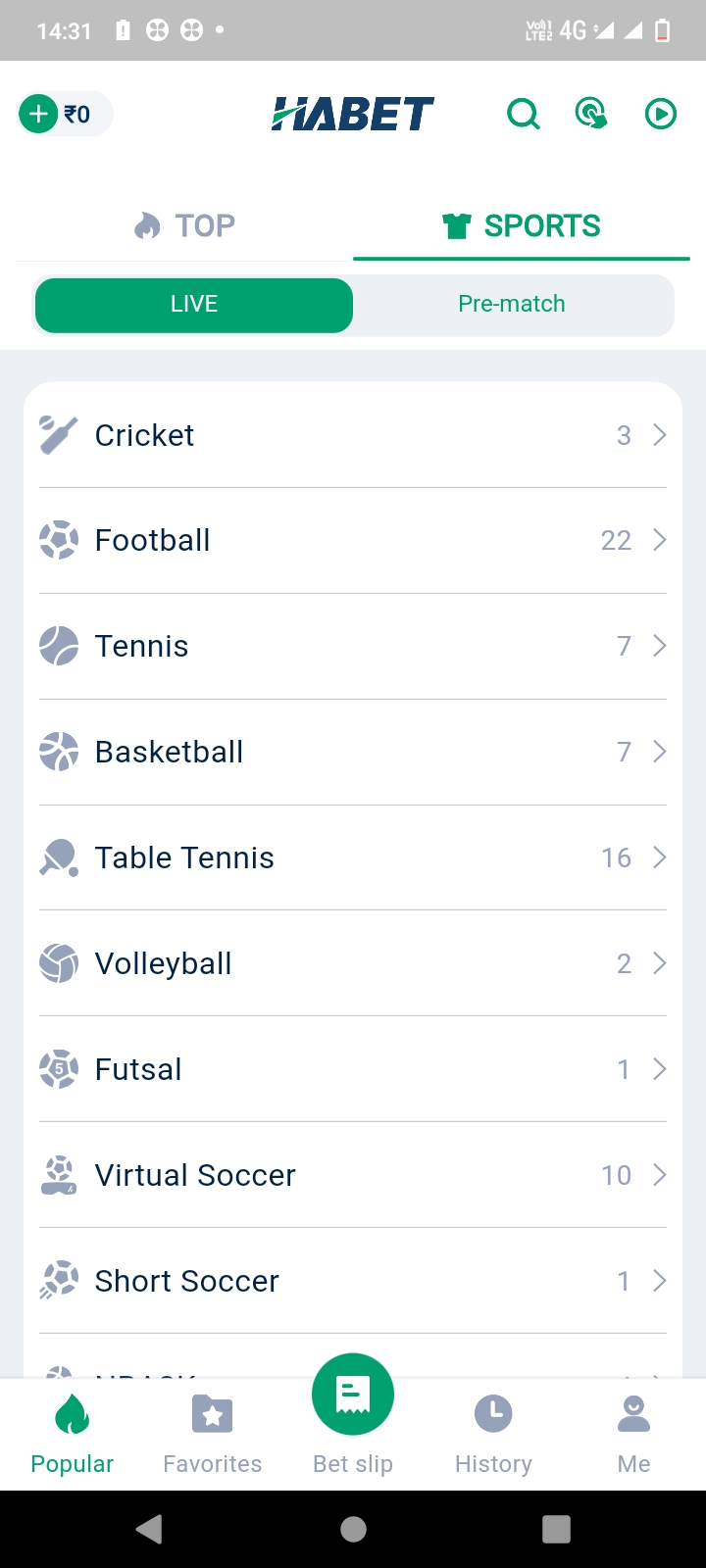
Task: Select the Me profile icon
Action: pos(633,1414)
